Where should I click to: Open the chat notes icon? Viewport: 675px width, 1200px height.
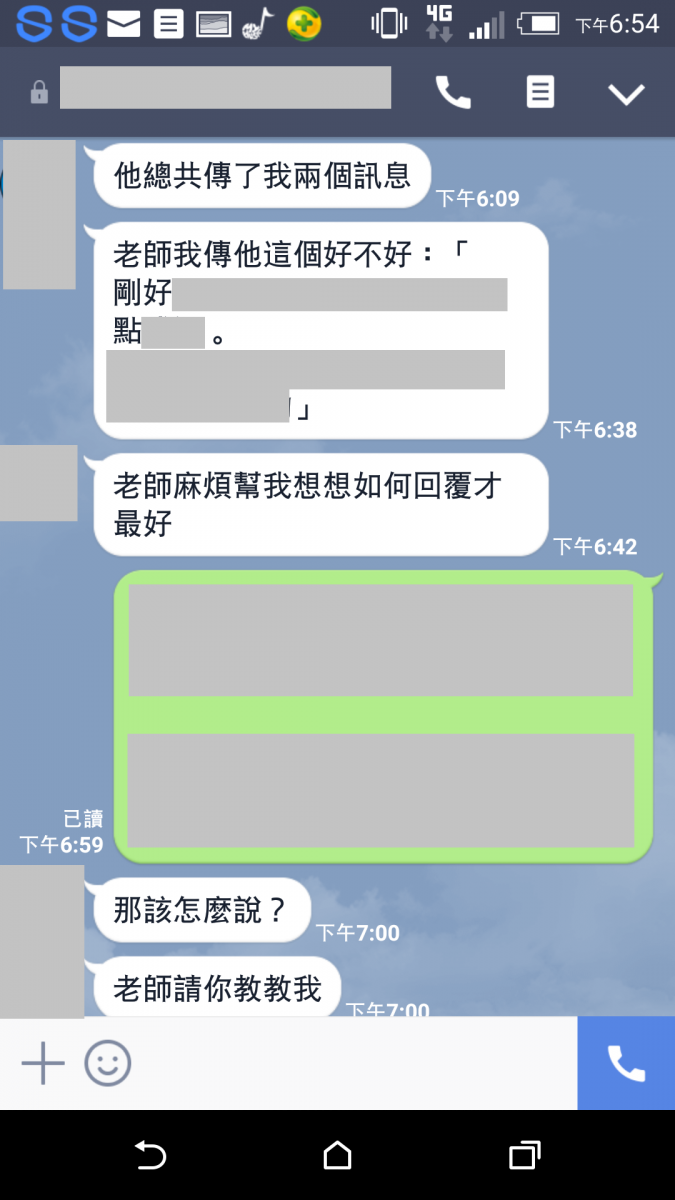(540, 93)
